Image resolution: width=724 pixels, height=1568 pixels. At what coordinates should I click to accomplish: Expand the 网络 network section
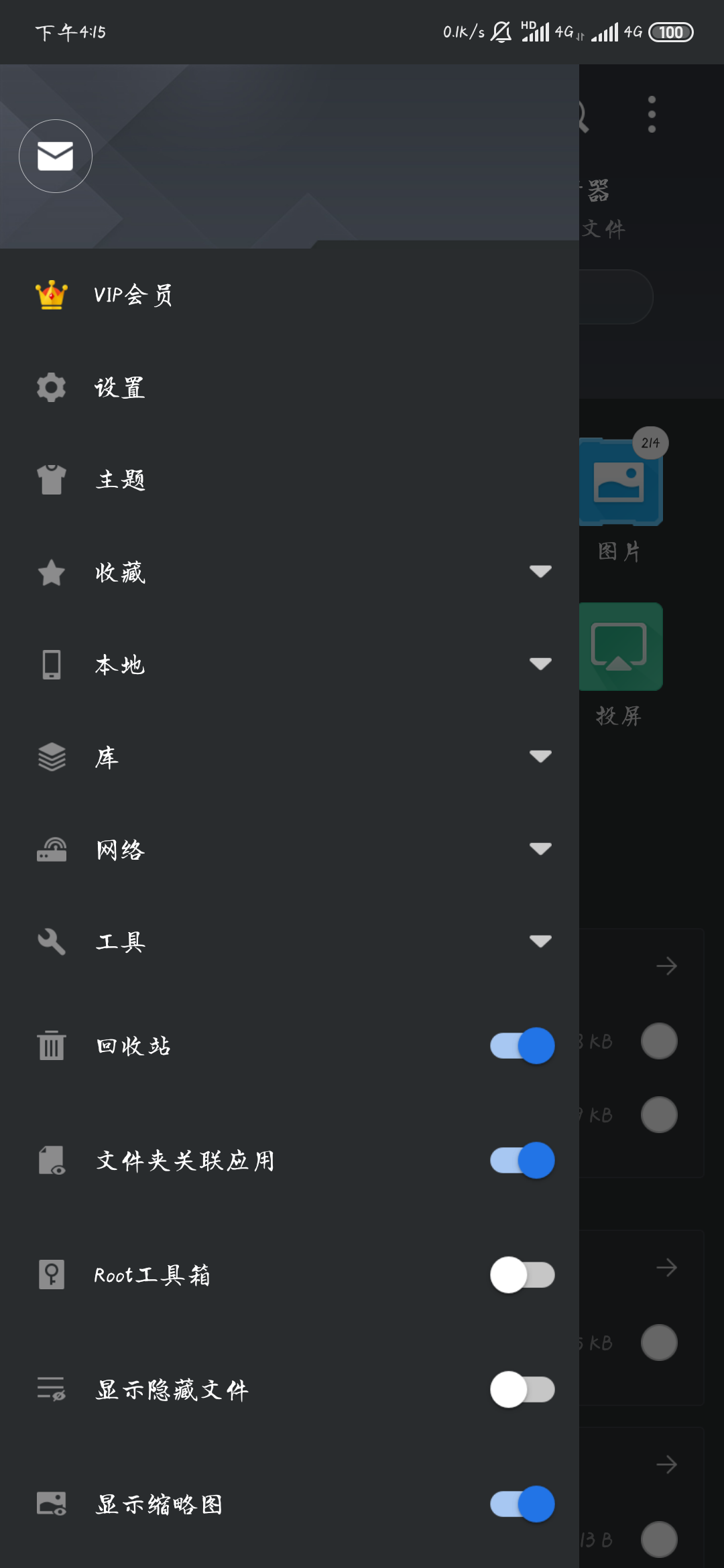pyautogui.click(x=540, y=849)
